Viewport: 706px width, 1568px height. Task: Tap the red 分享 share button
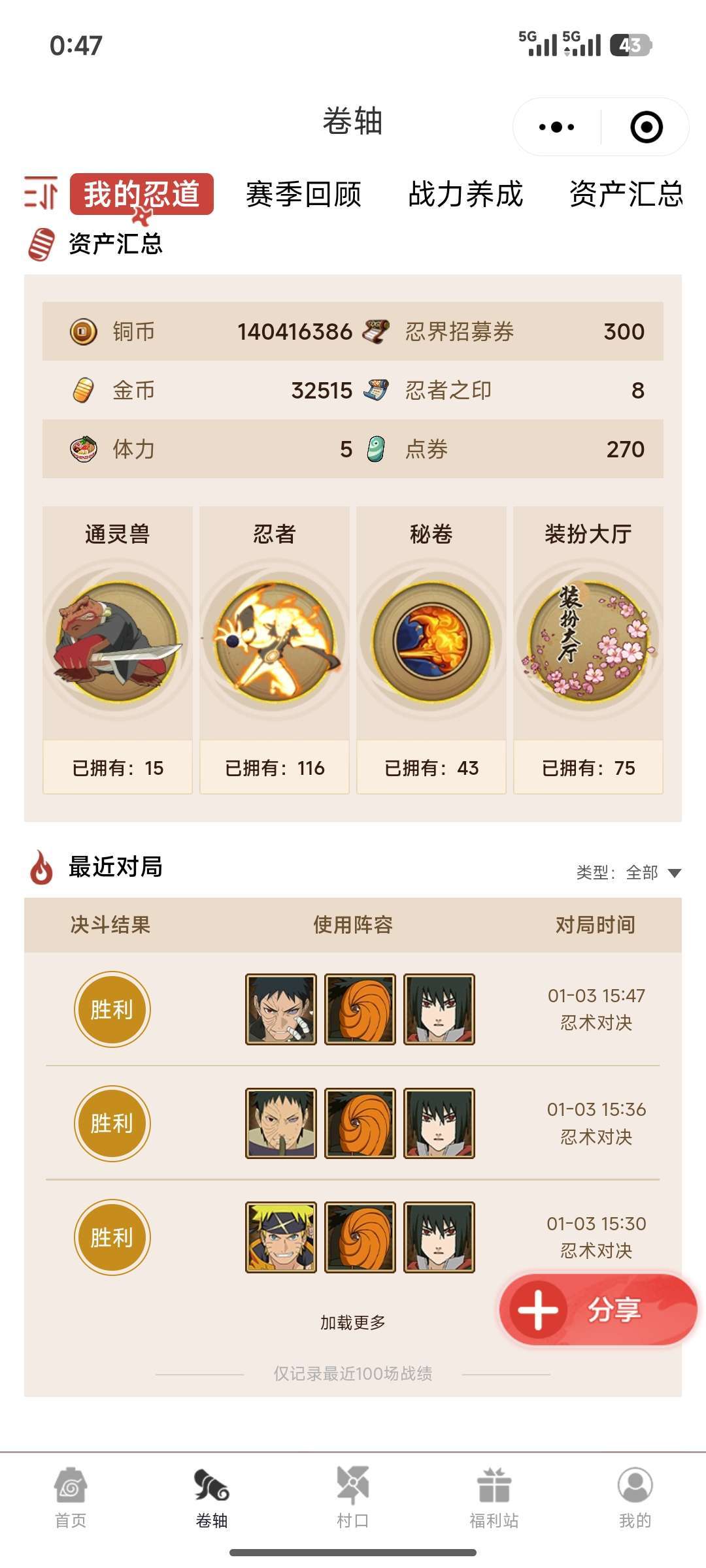pyautogui.click(x=598, y=1309)
